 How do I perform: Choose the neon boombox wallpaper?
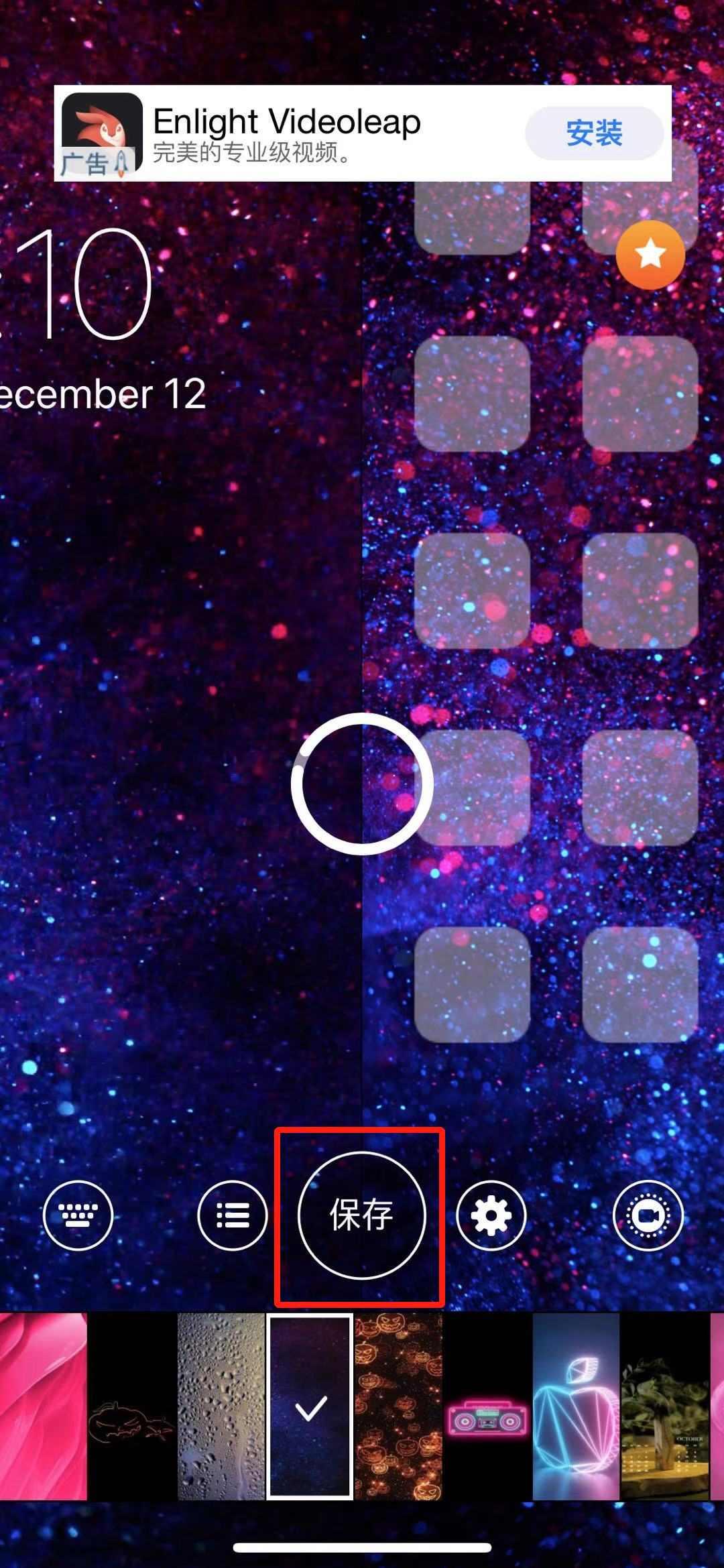[487, 1406]
